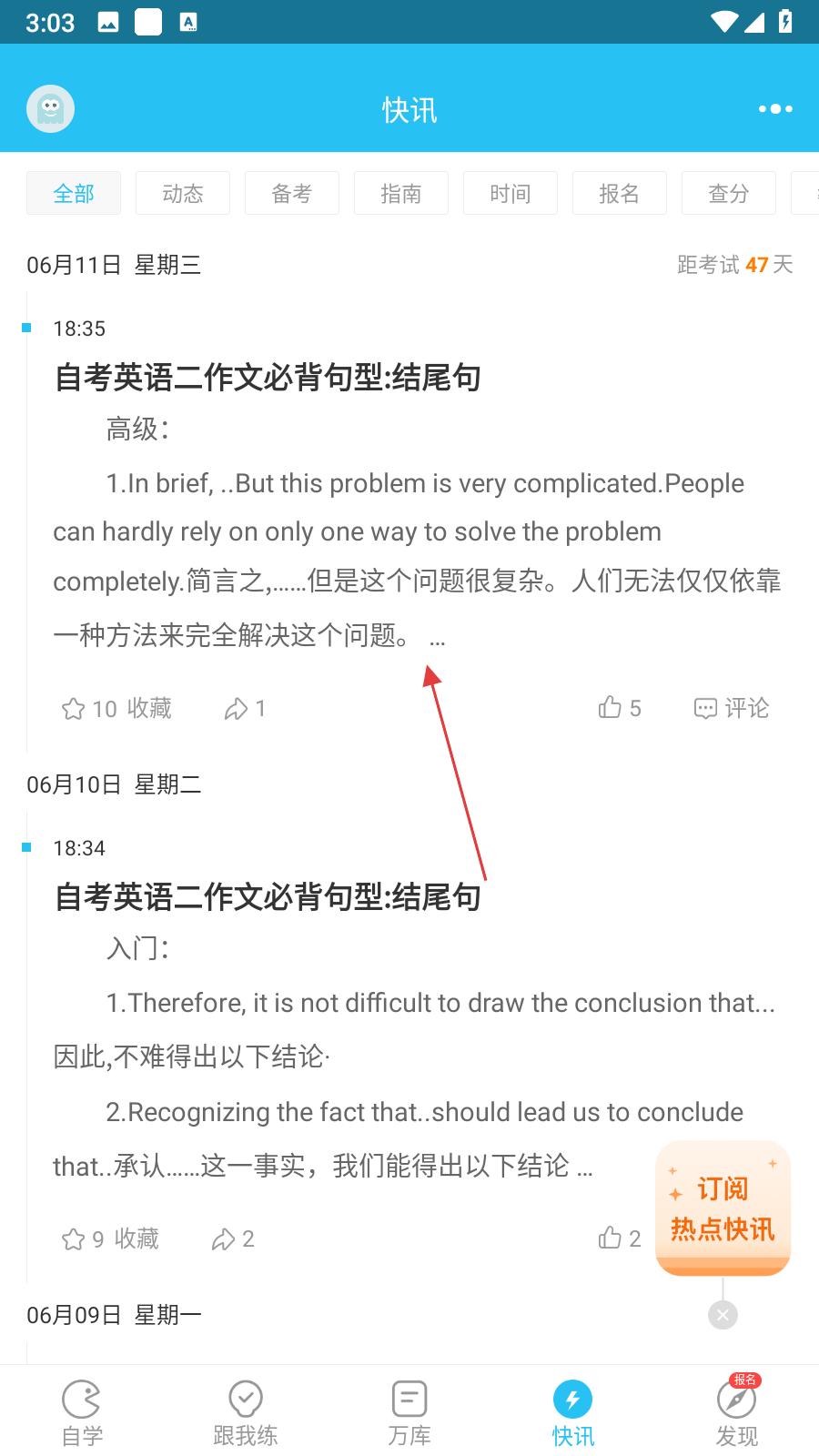The width and height of the screenshot is (819, 1456).
Task: Open the 万库 tab
Action: [409, 1412]
